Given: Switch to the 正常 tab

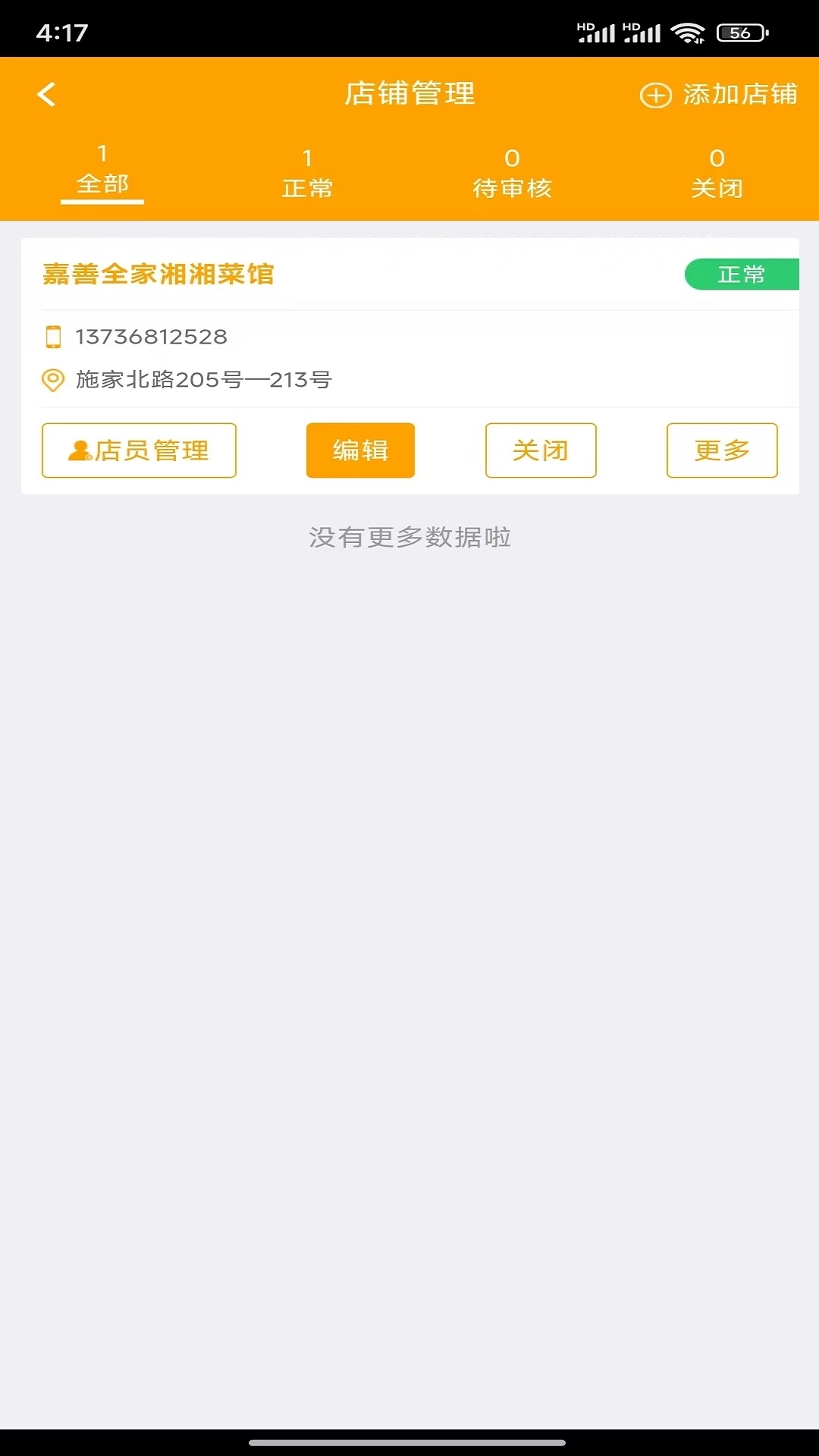Looking at the screenshot, I should point(306,173).
